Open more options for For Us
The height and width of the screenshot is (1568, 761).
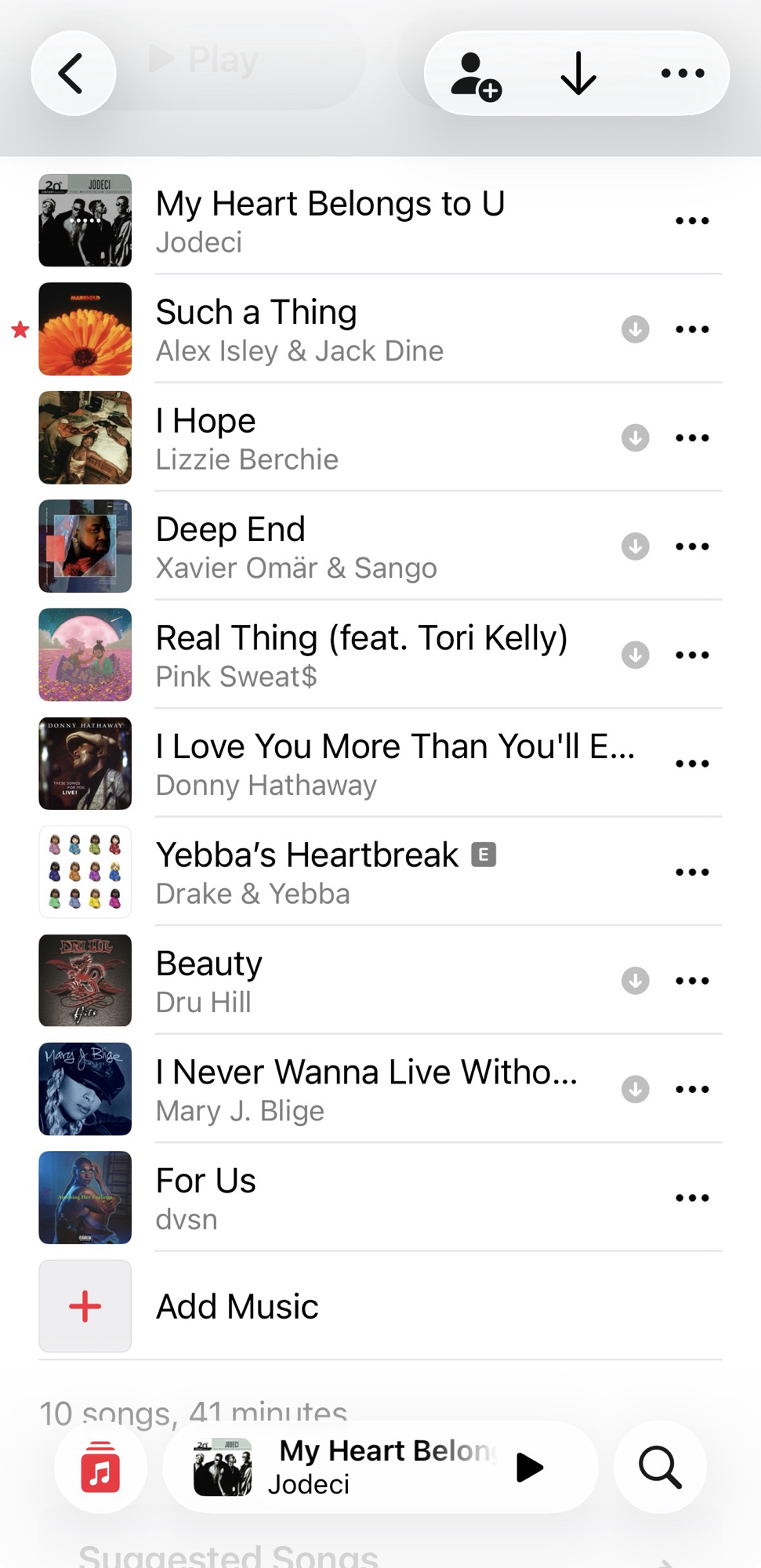click(x=692, y=1198)
